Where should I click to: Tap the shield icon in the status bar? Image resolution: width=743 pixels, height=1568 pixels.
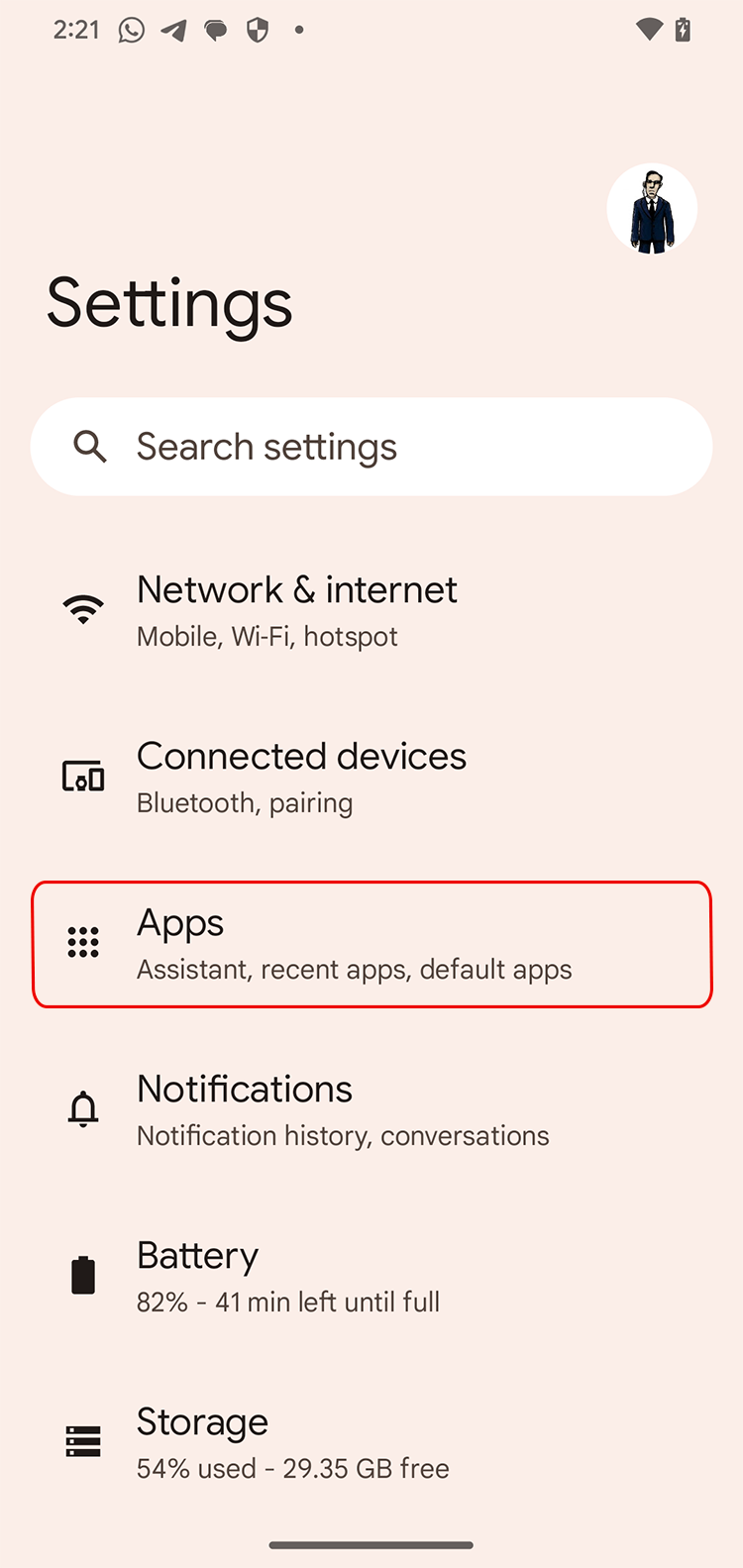(x=257, y=29)
